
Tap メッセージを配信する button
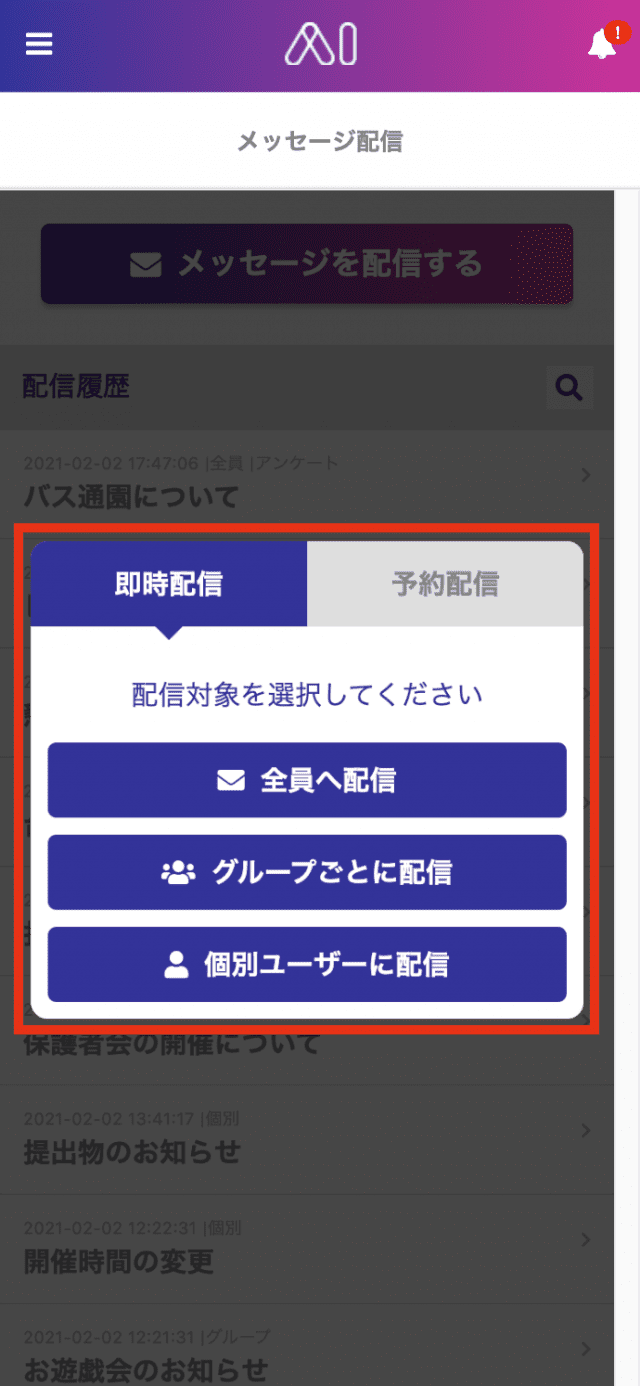pos(307,264)
